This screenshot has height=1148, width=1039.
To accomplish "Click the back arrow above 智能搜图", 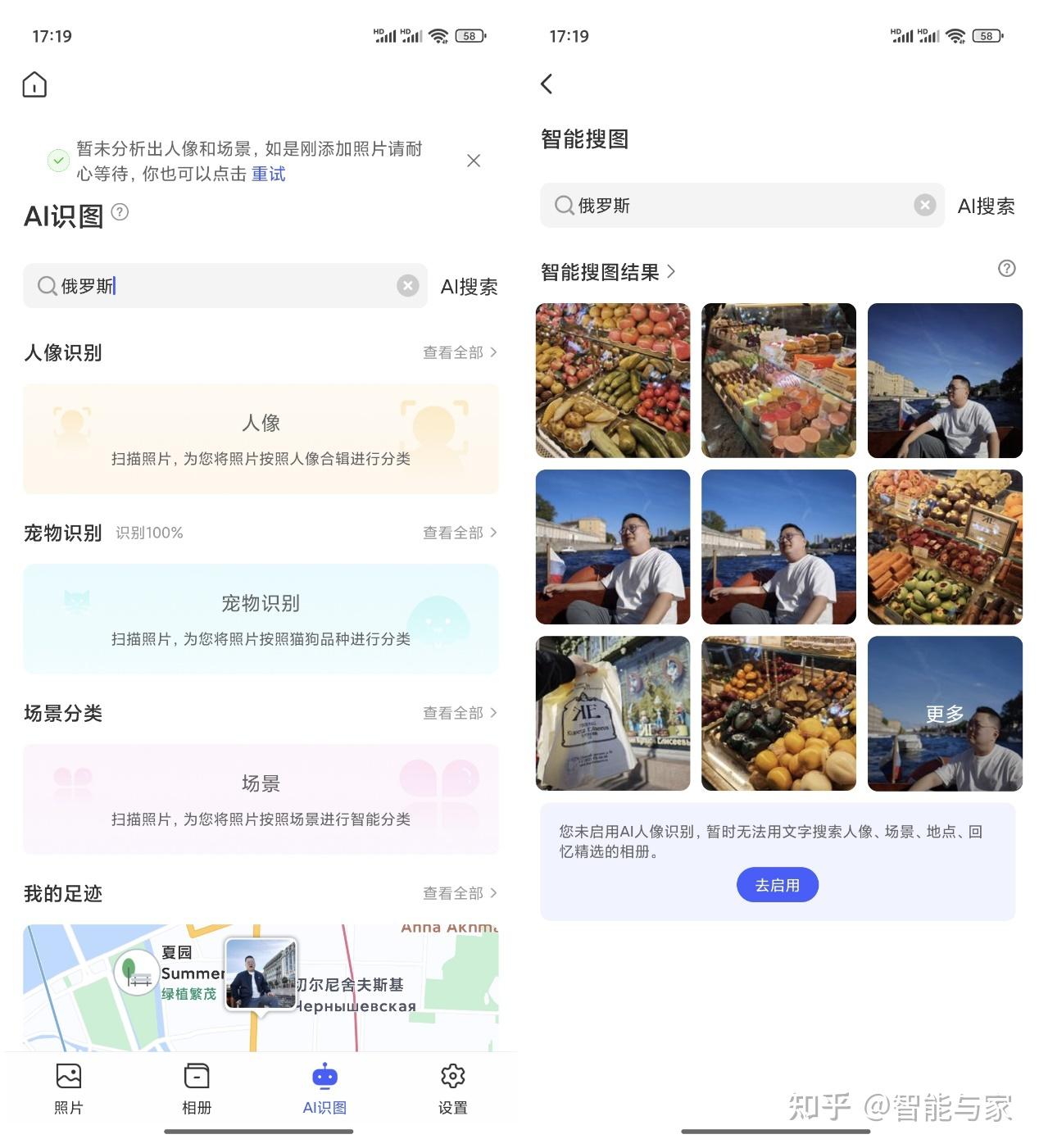I will point(547,84).
